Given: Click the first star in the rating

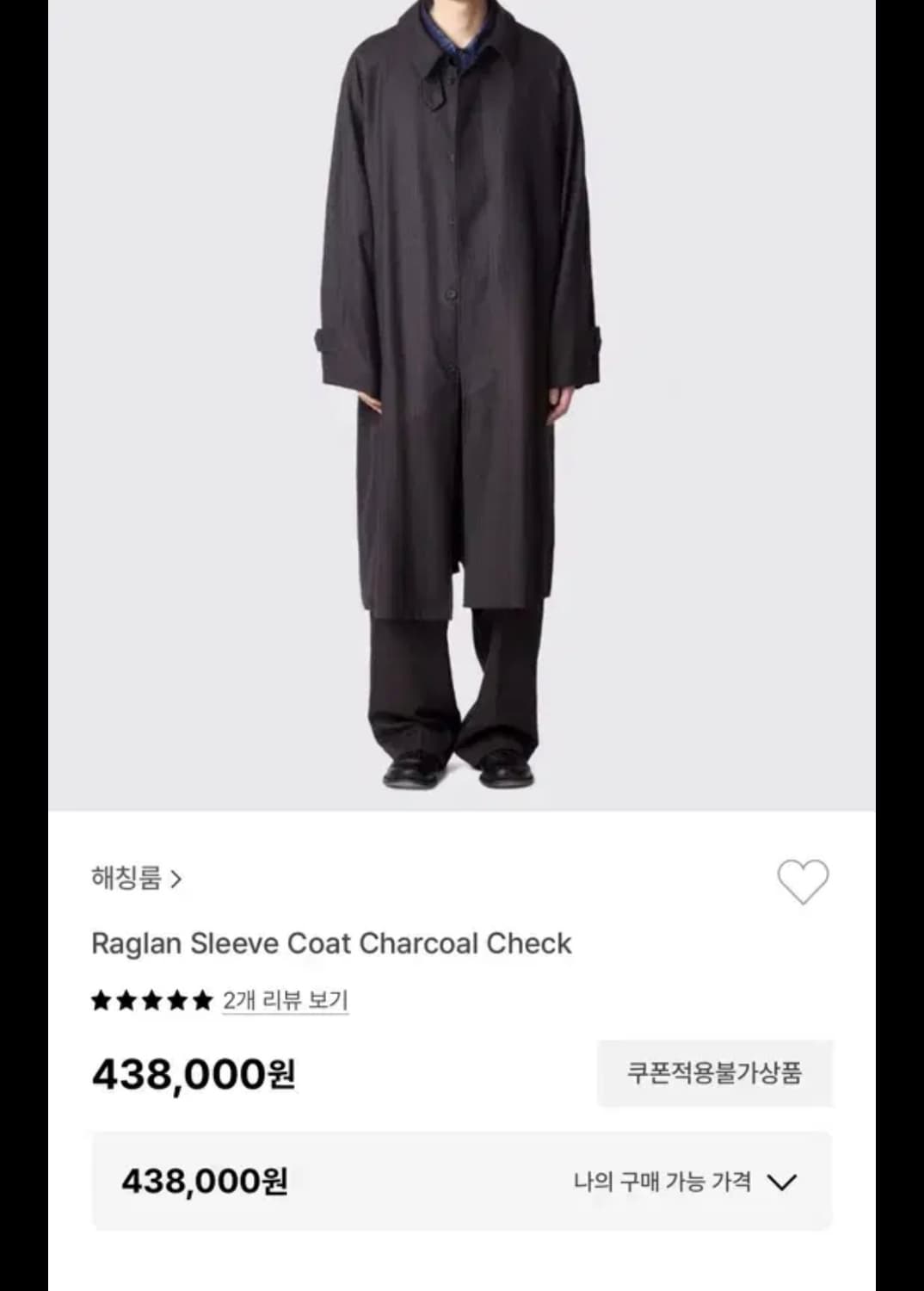Looking at the screenshot, I should (x=99, y=1000).
